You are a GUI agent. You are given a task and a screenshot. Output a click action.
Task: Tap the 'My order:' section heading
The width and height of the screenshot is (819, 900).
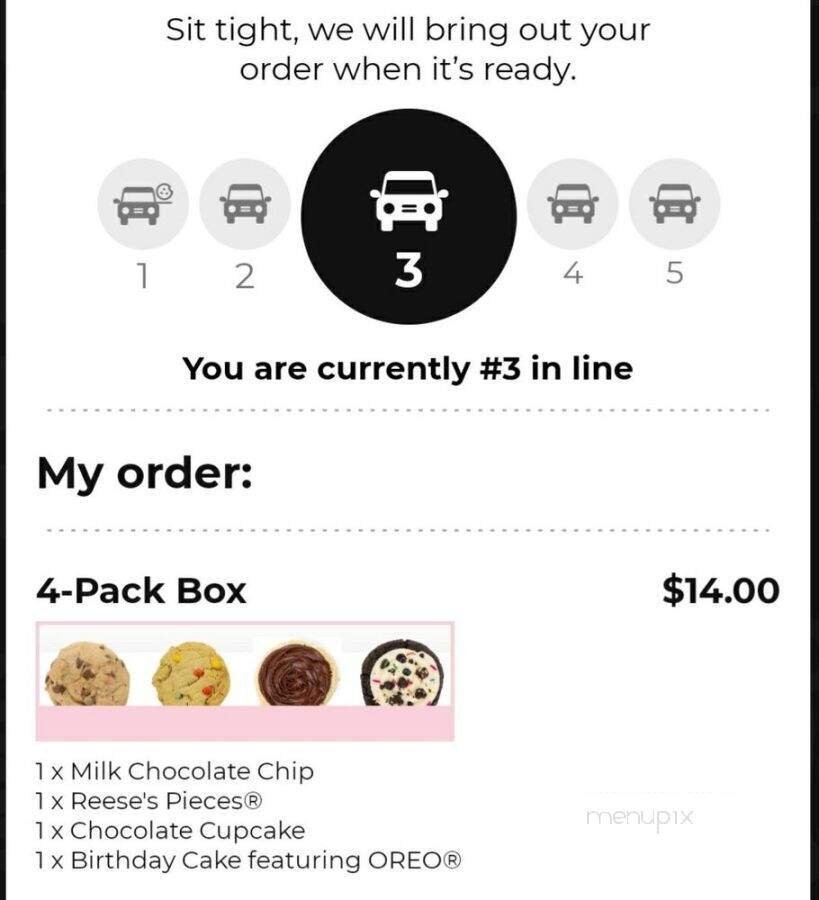pos(144,474)
